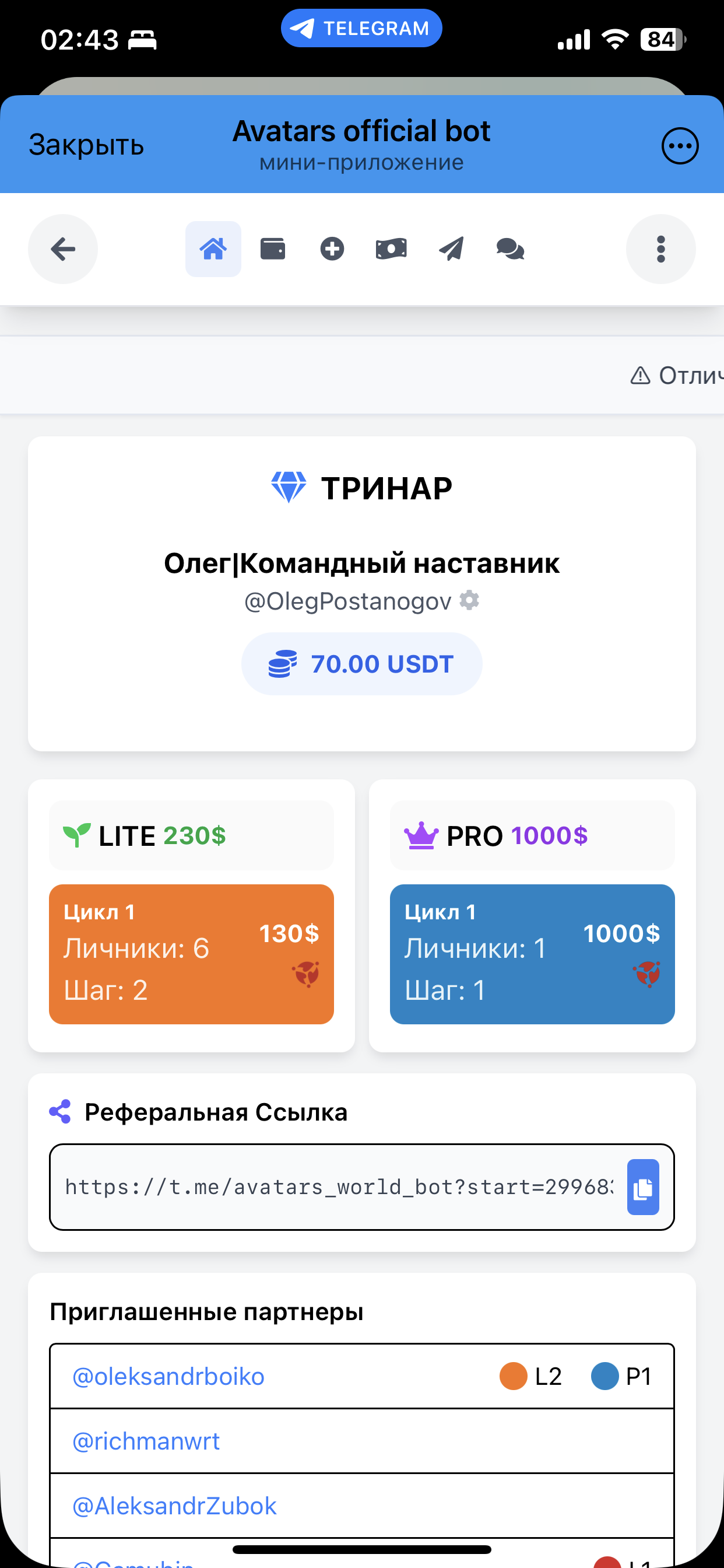The height and width of the screenshot is (1568, 724).
Task: Open partner @richmanwrt
Action: tap(146, 1441)
